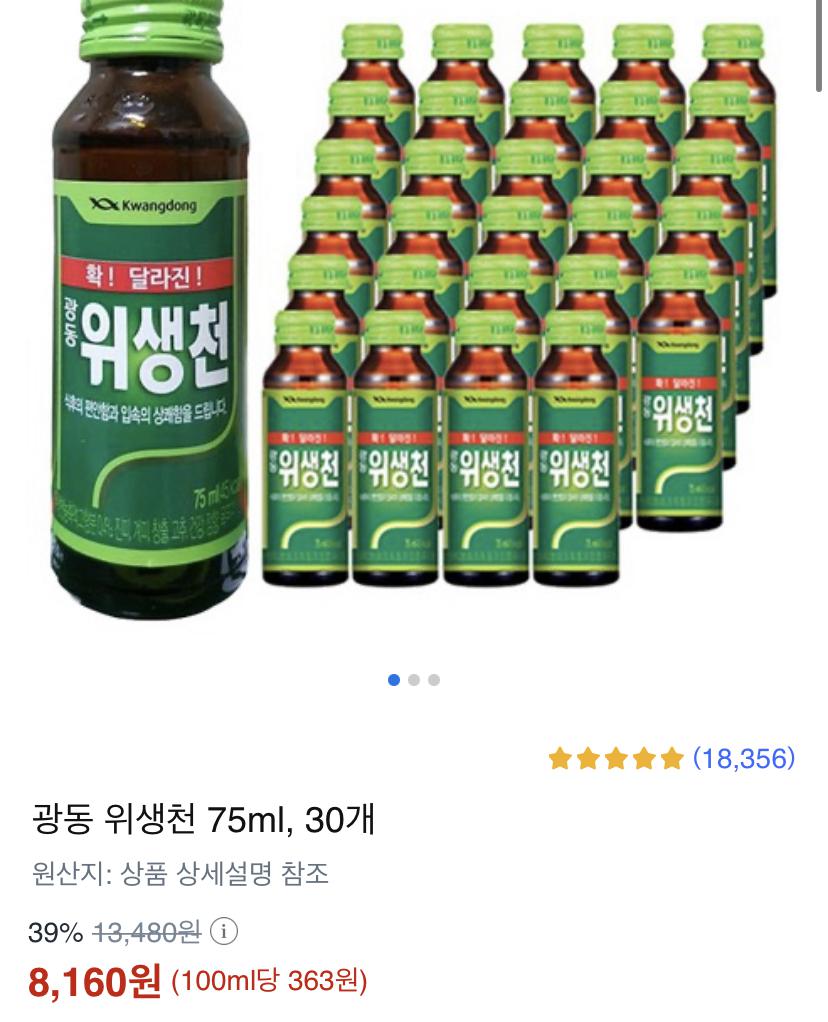Open the 18,356 reviews link
The height and width of the screenshot is (1022, 828).
(x=744, y=758)
